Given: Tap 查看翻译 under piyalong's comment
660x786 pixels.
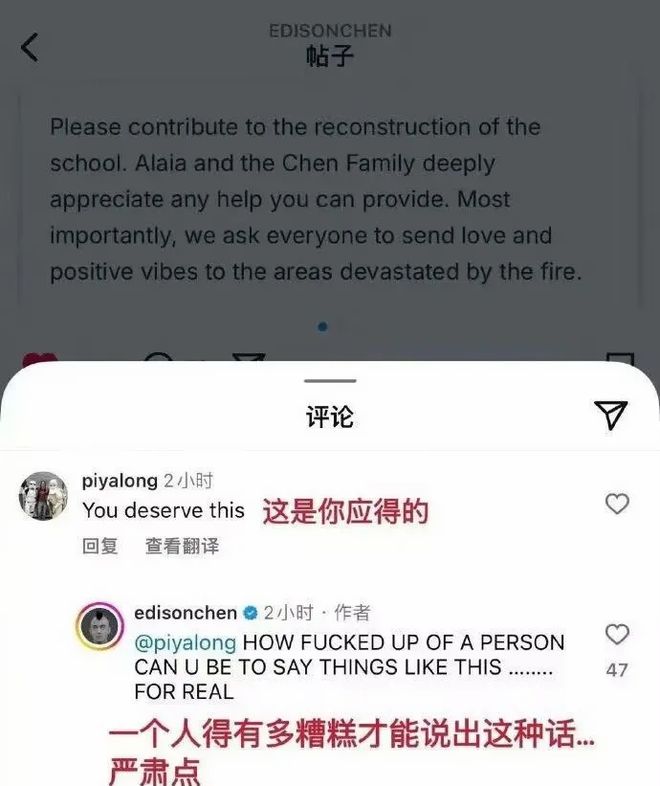Looking at the screenshot, I should click(182, 546).
